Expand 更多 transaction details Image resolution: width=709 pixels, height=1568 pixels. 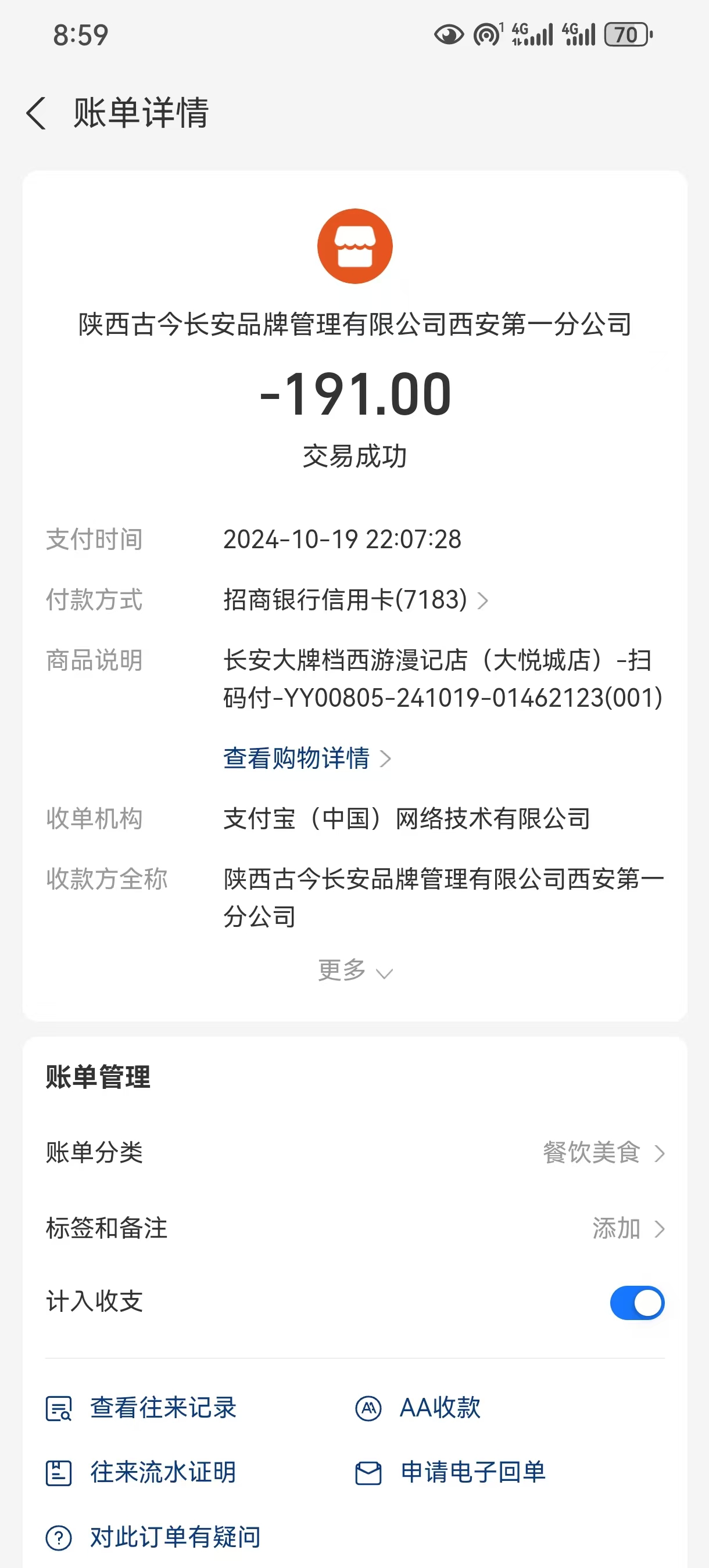[x=354, y=970]
